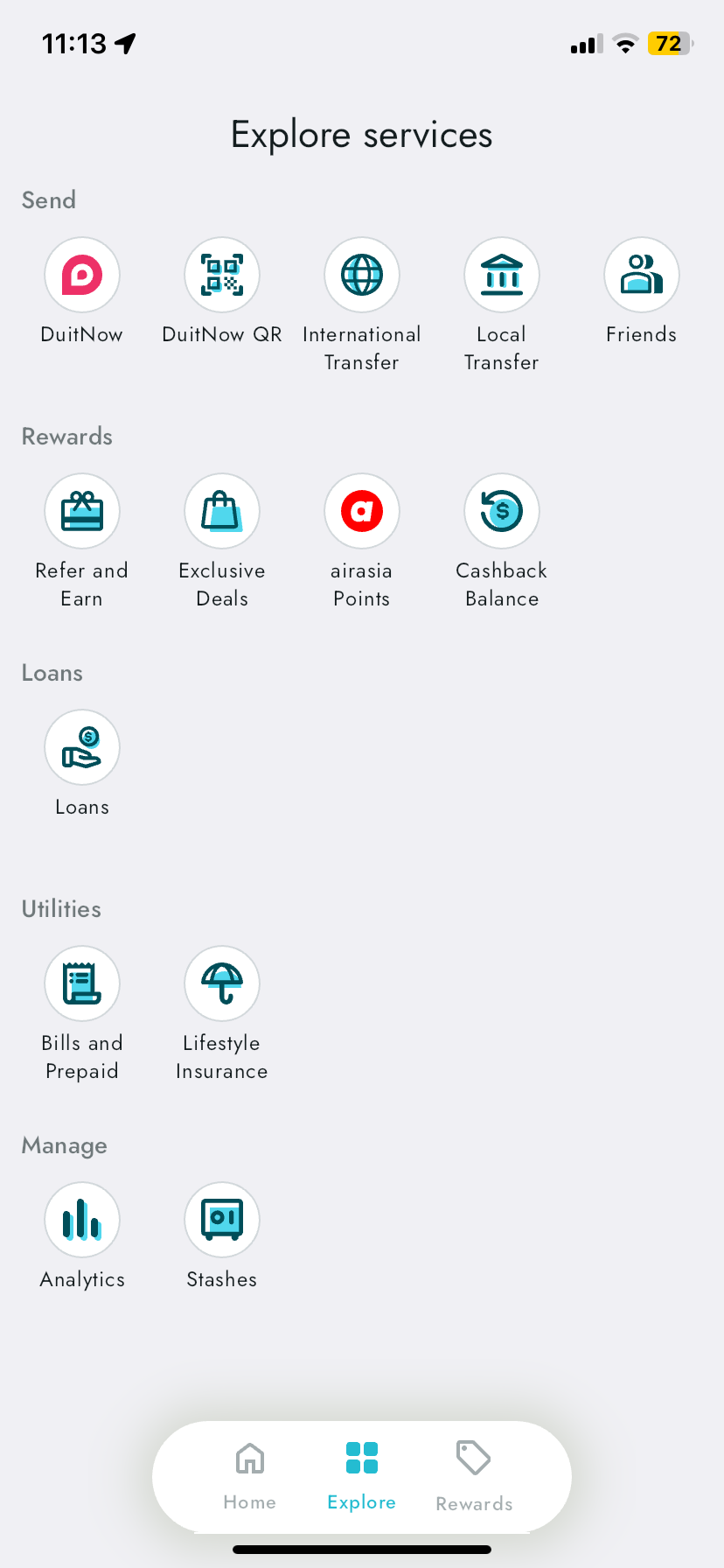
Task: Open Stashes savings
Action: pos(222,1221)
